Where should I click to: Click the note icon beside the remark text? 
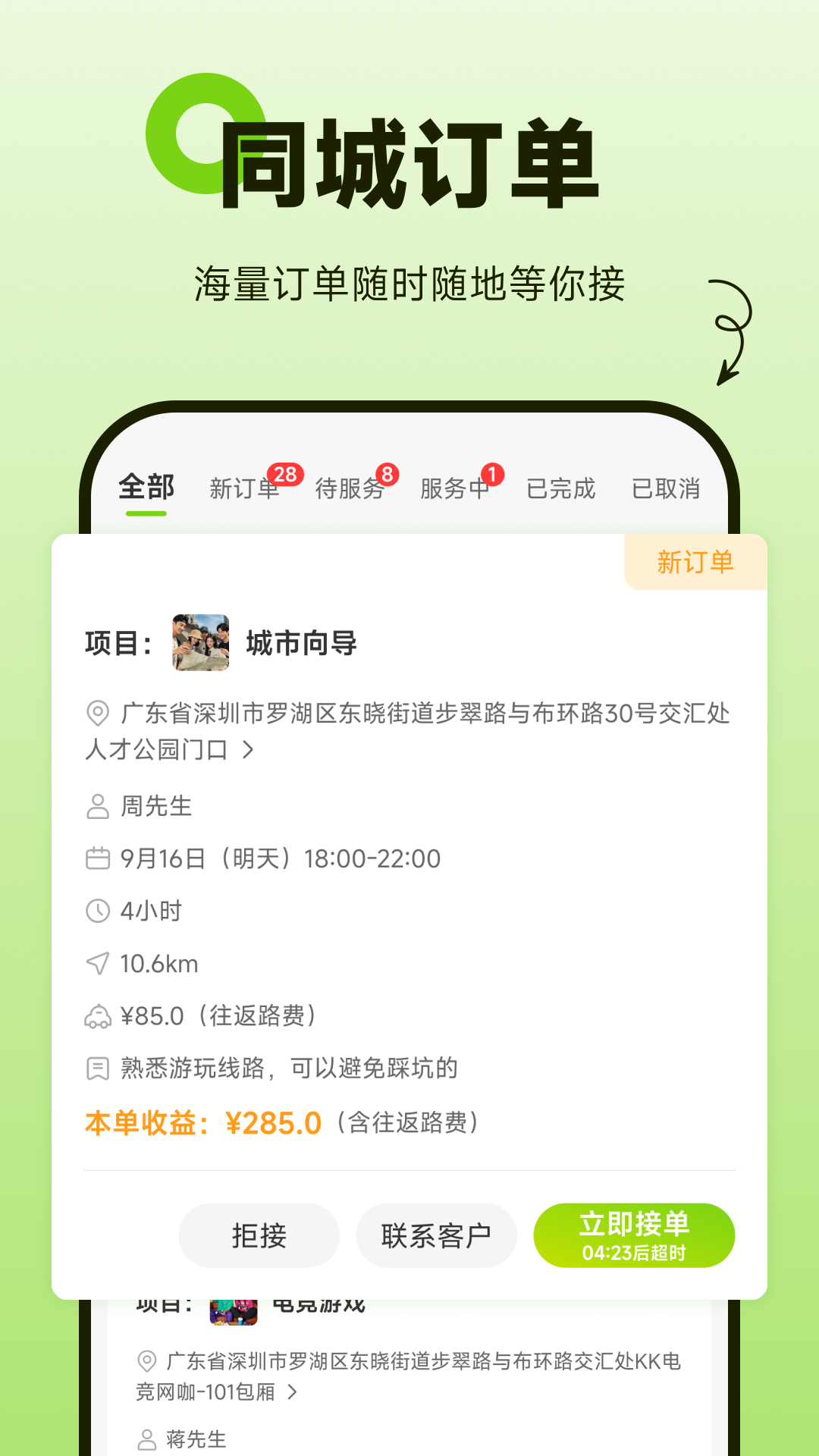(96, 1068)
